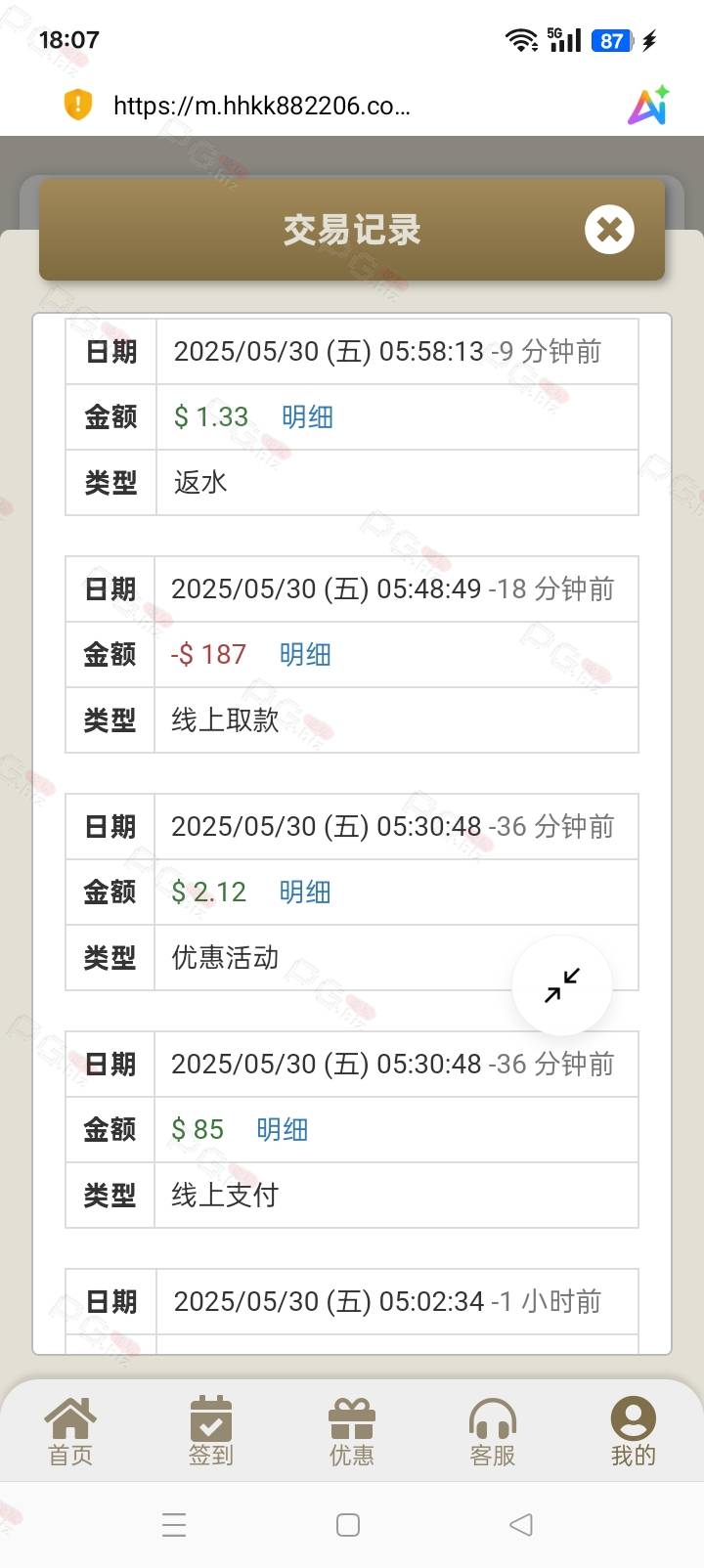Tap the browser AI assistant icon
The height and width of the screenshot is (1568, 704).
[647, 105]
